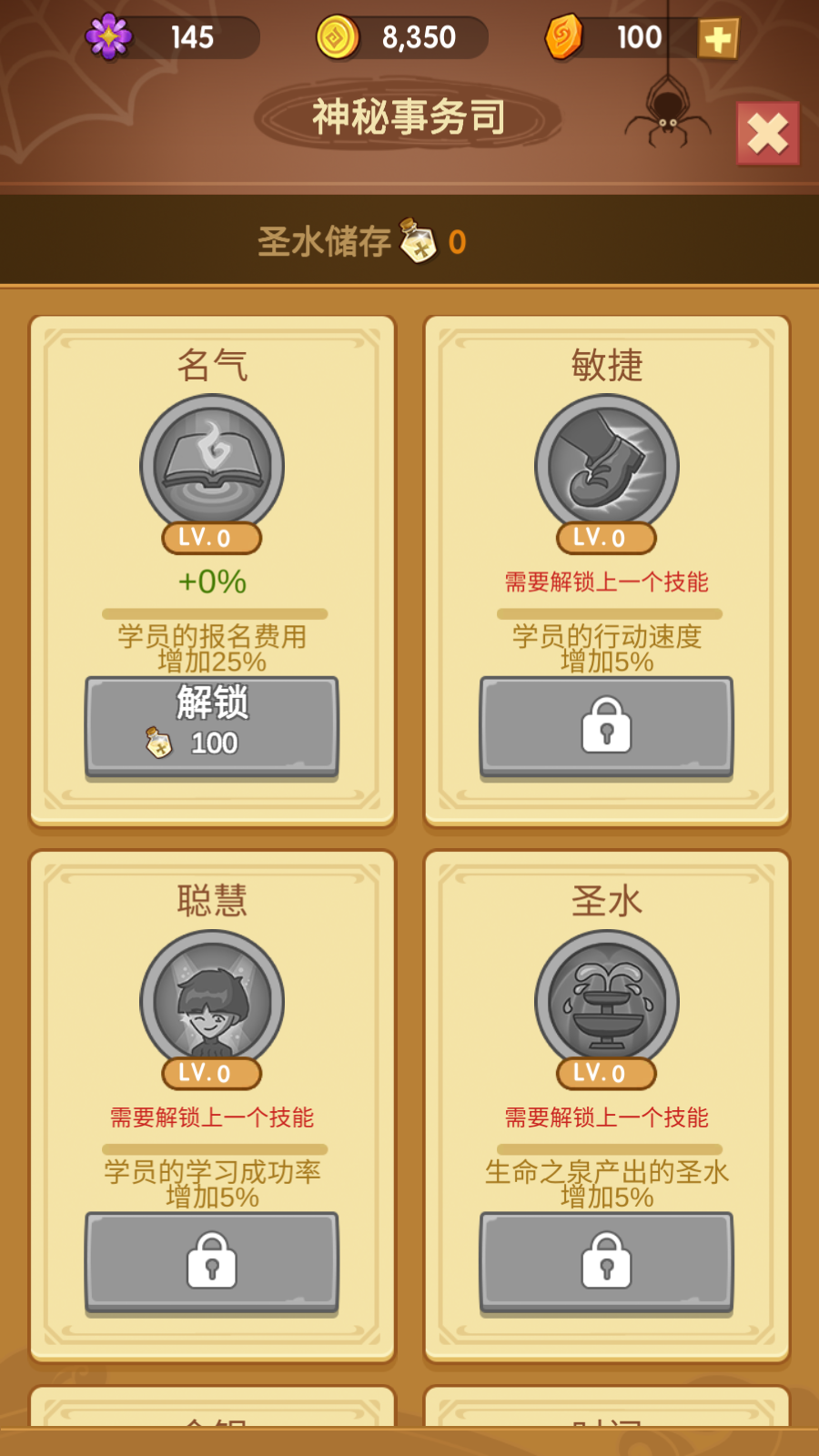
Task: Tap the holy water bottle icon beside 圣水储存
Action: [x=419, y=241]
